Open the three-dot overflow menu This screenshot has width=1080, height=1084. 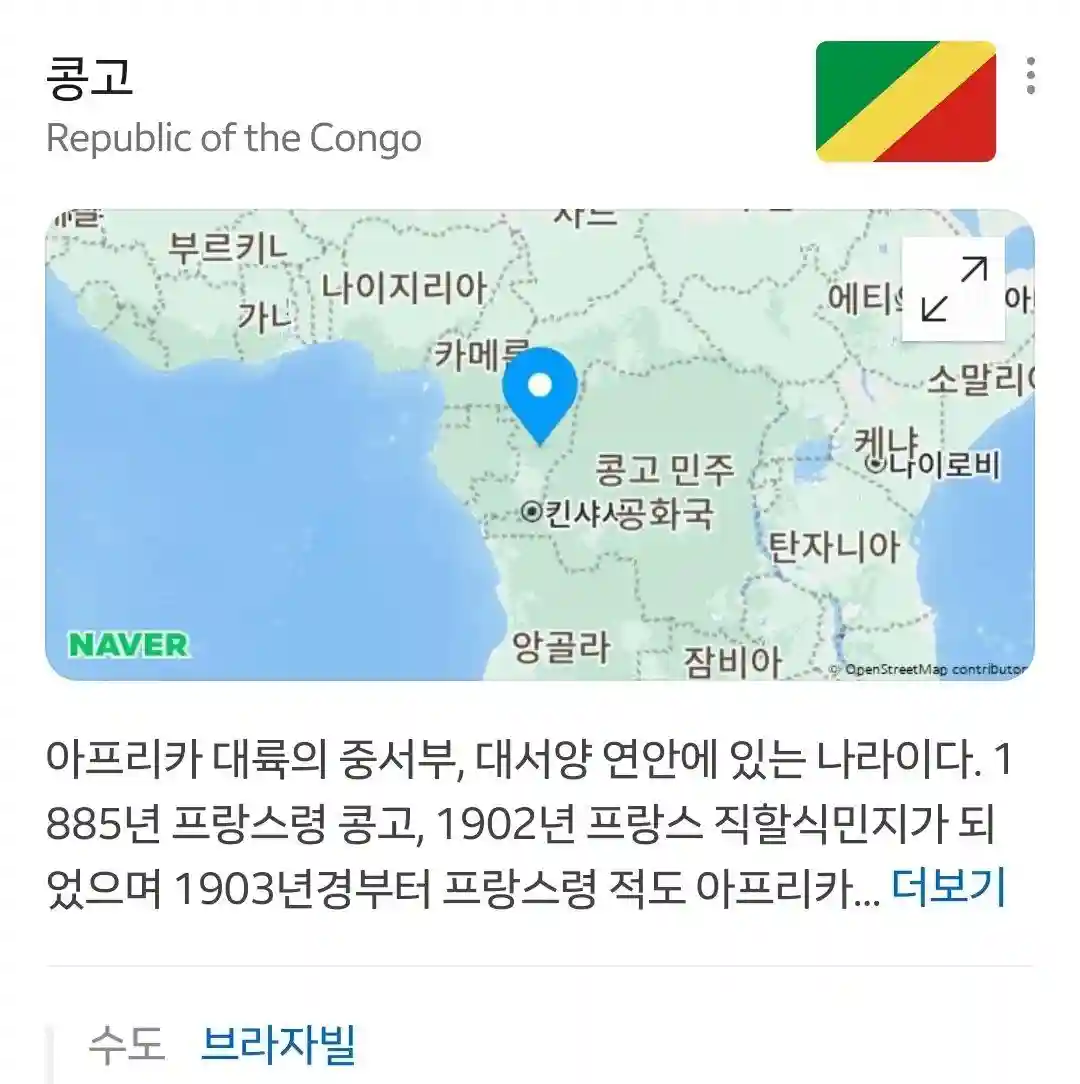[x=1030, y=77]
